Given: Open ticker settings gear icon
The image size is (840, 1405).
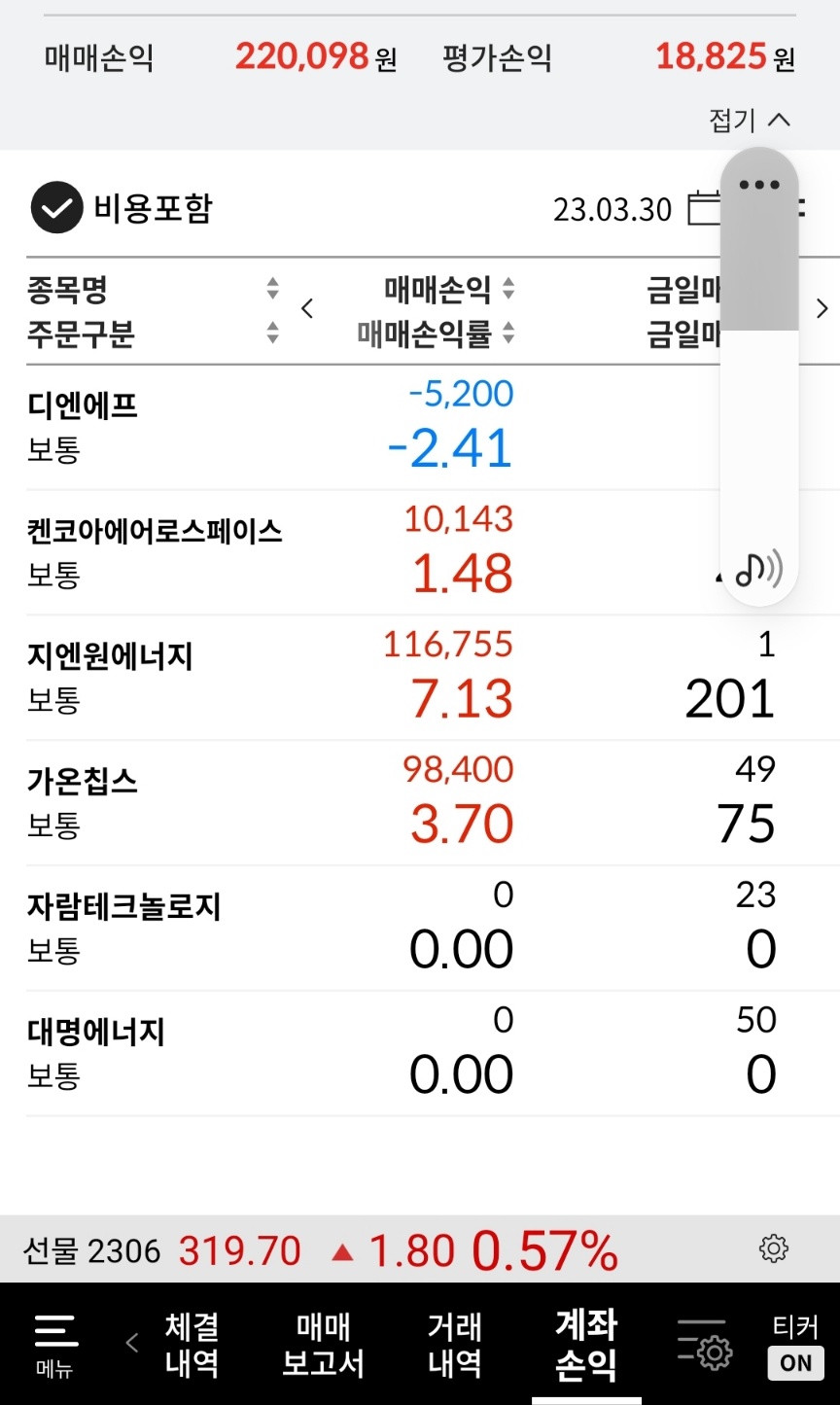Looking at the screenshot, I should coord(774,1248).
